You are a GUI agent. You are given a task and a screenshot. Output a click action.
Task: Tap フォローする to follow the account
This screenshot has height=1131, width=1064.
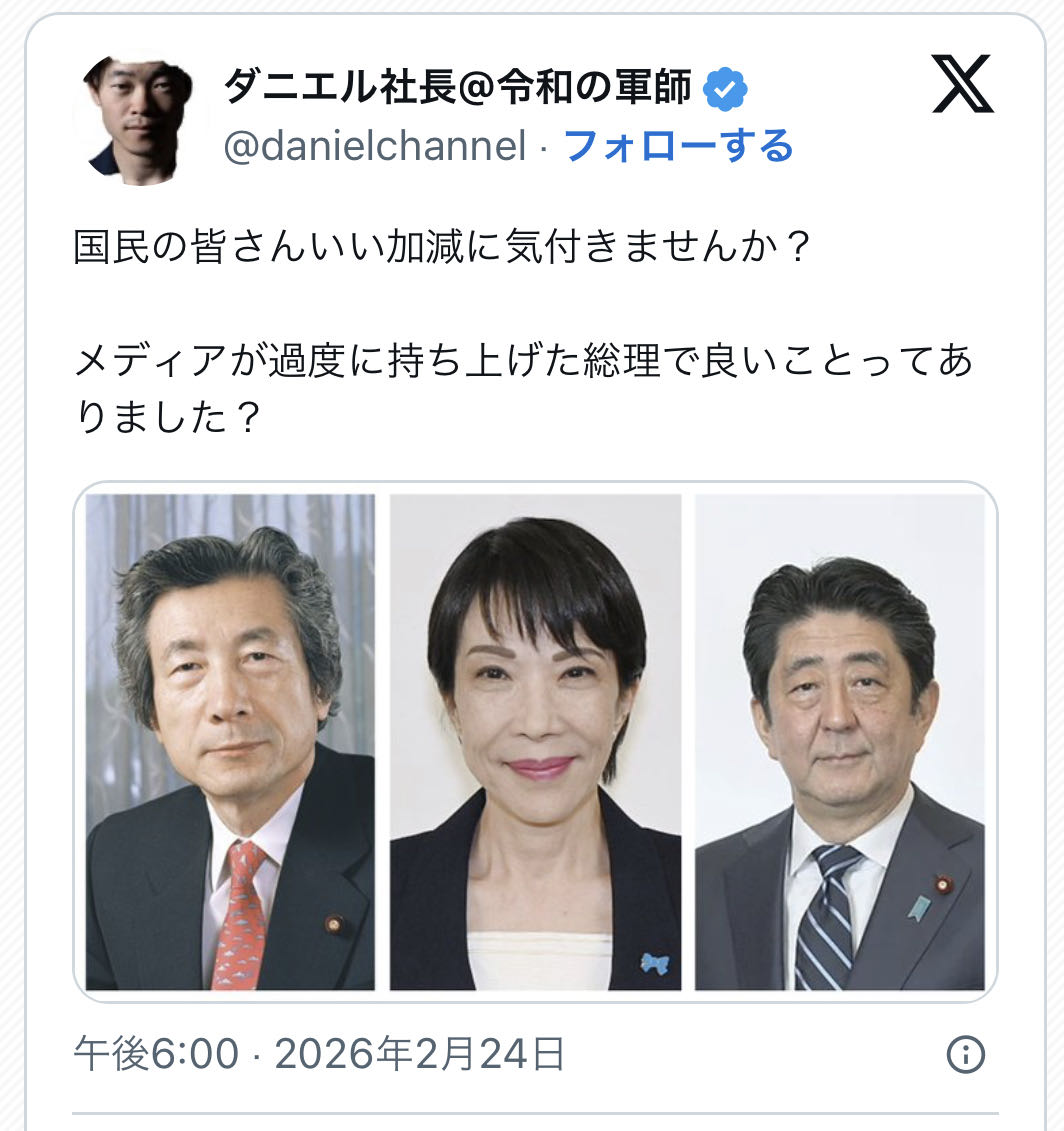click(679, 146)
